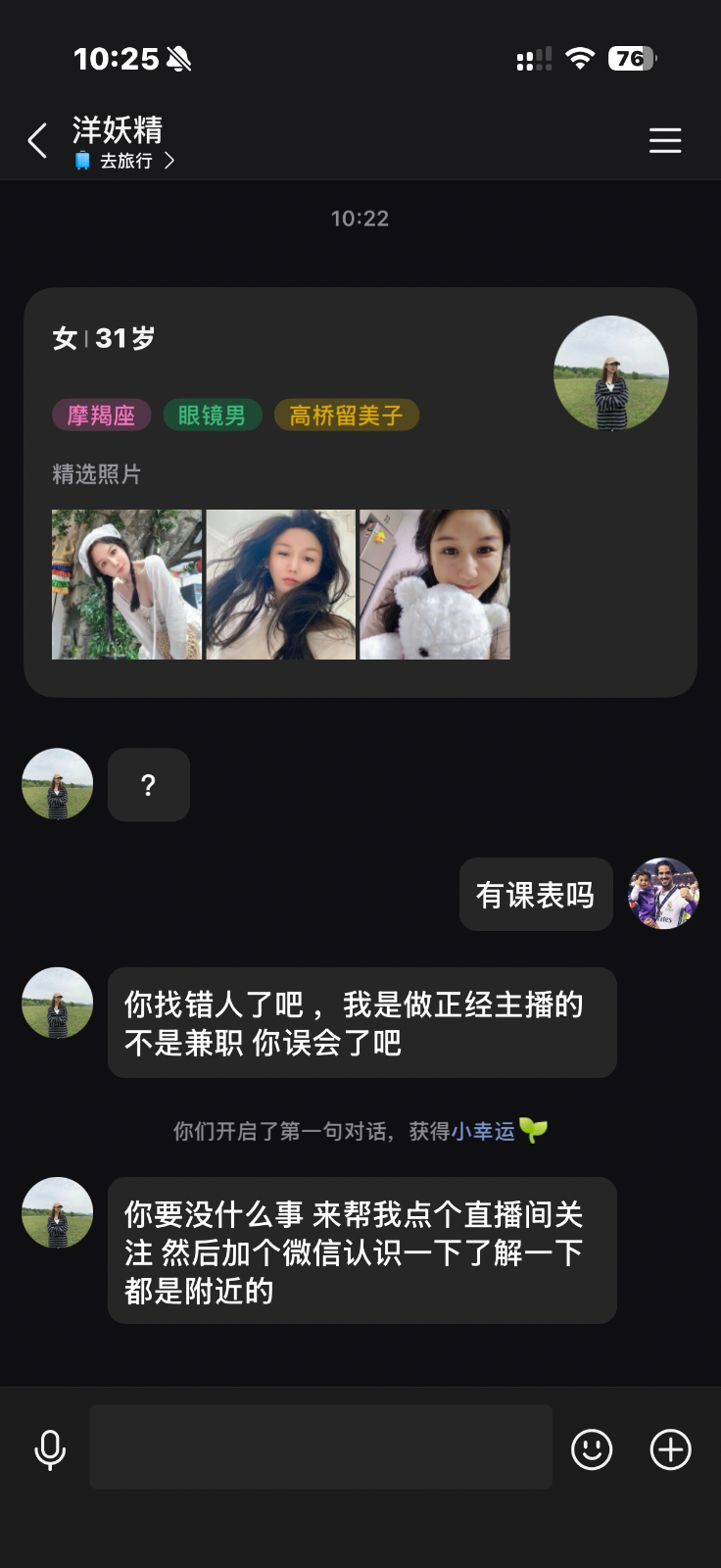This screenshot has width=721, height=1568.
Task: Open the hamburger menu in the header
Action: (x=665, y=141)
